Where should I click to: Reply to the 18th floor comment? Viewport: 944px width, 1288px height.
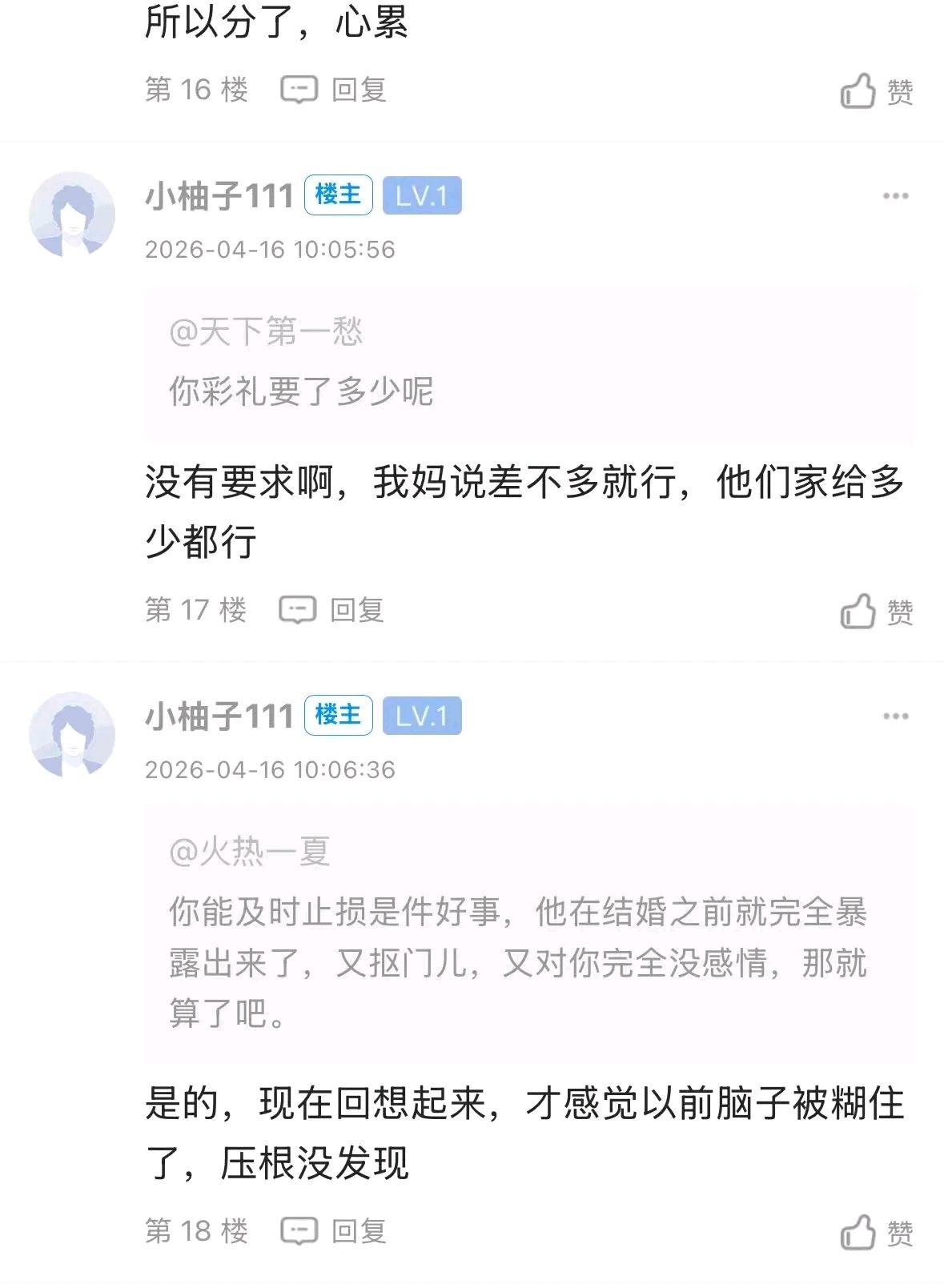point(333,1230)
